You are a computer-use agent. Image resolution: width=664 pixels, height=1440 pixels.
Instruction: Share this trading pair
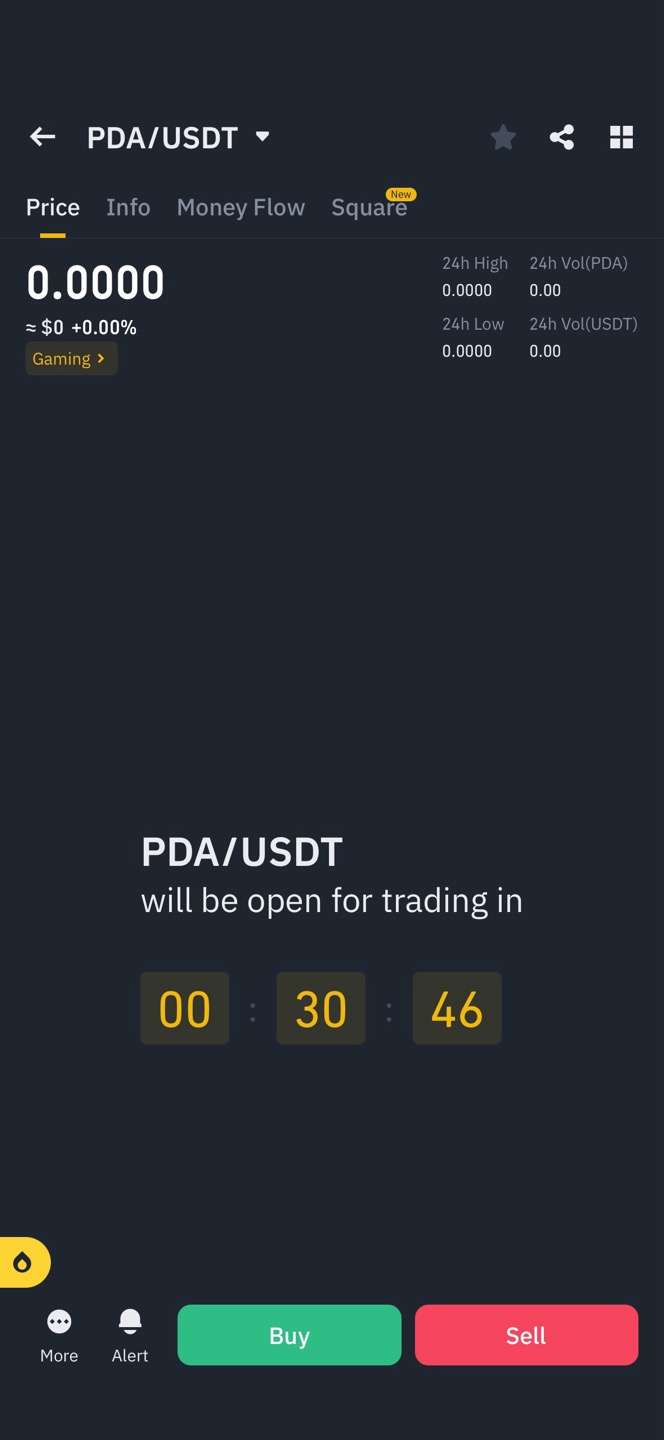562,137
